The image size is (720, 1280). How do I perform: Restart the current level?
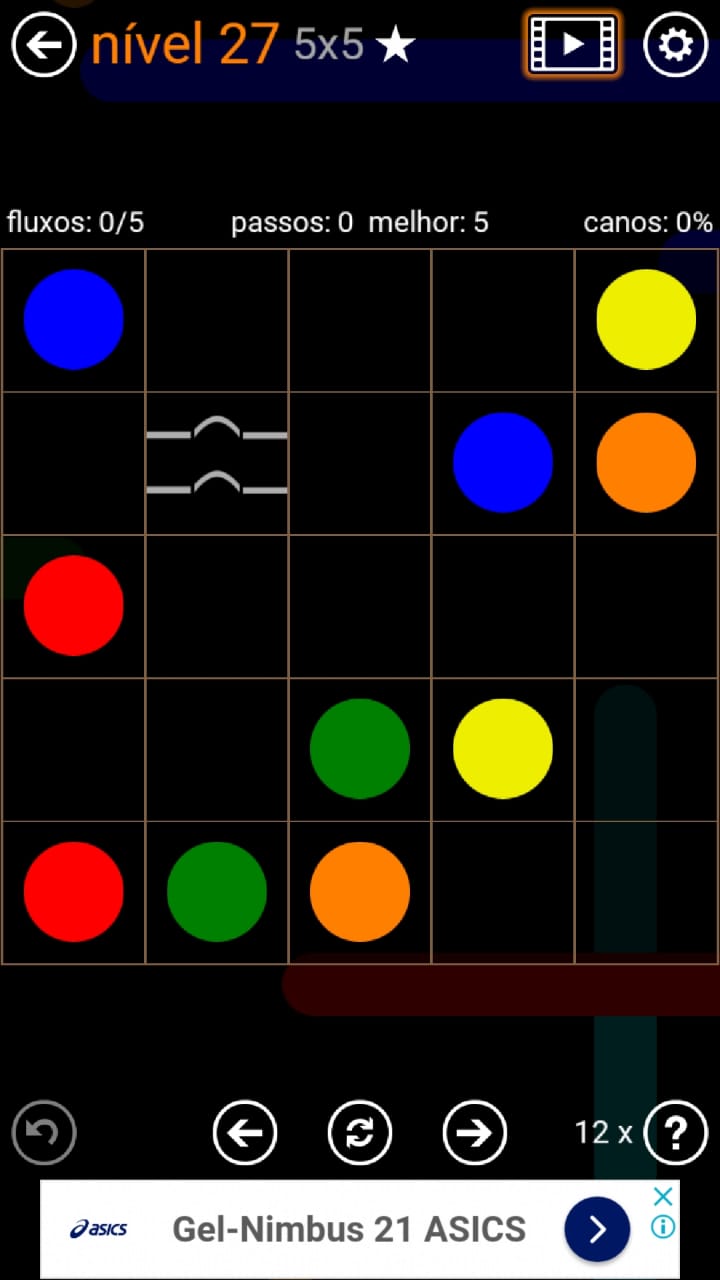[x=360, y=1133]
